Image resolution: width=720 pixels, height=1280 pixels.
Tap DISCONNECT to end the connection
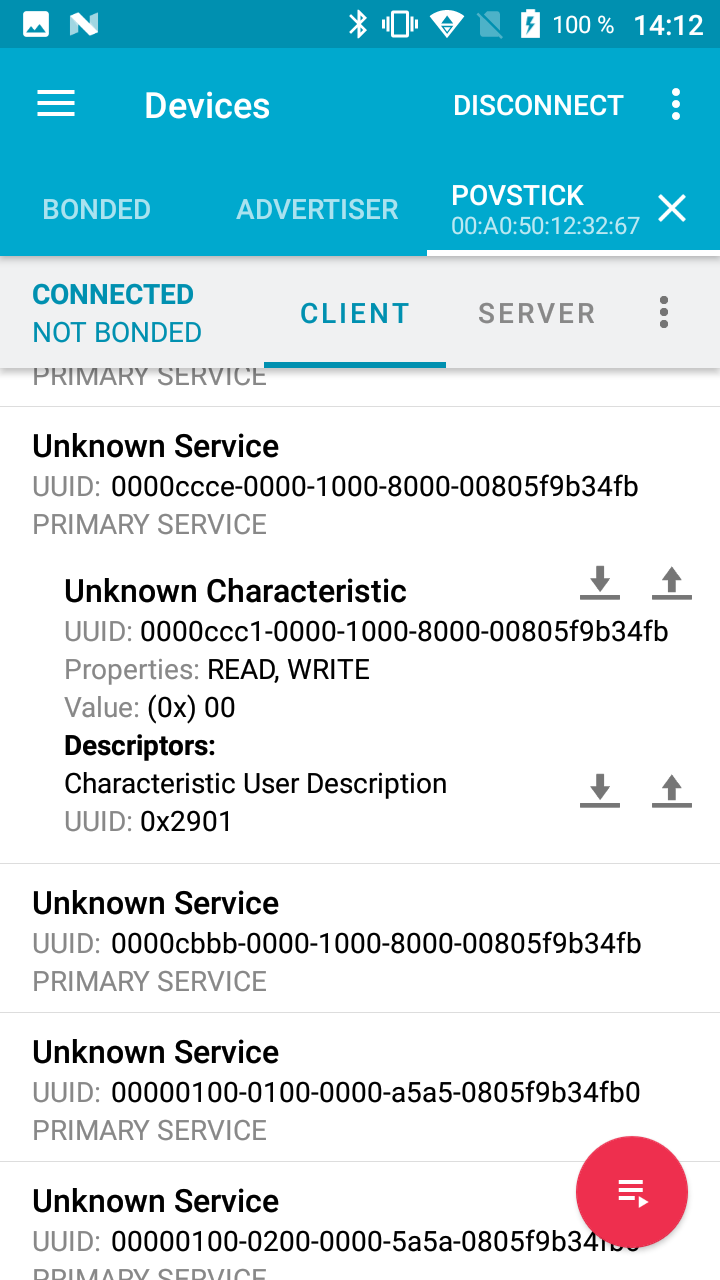tap(538, 104)
